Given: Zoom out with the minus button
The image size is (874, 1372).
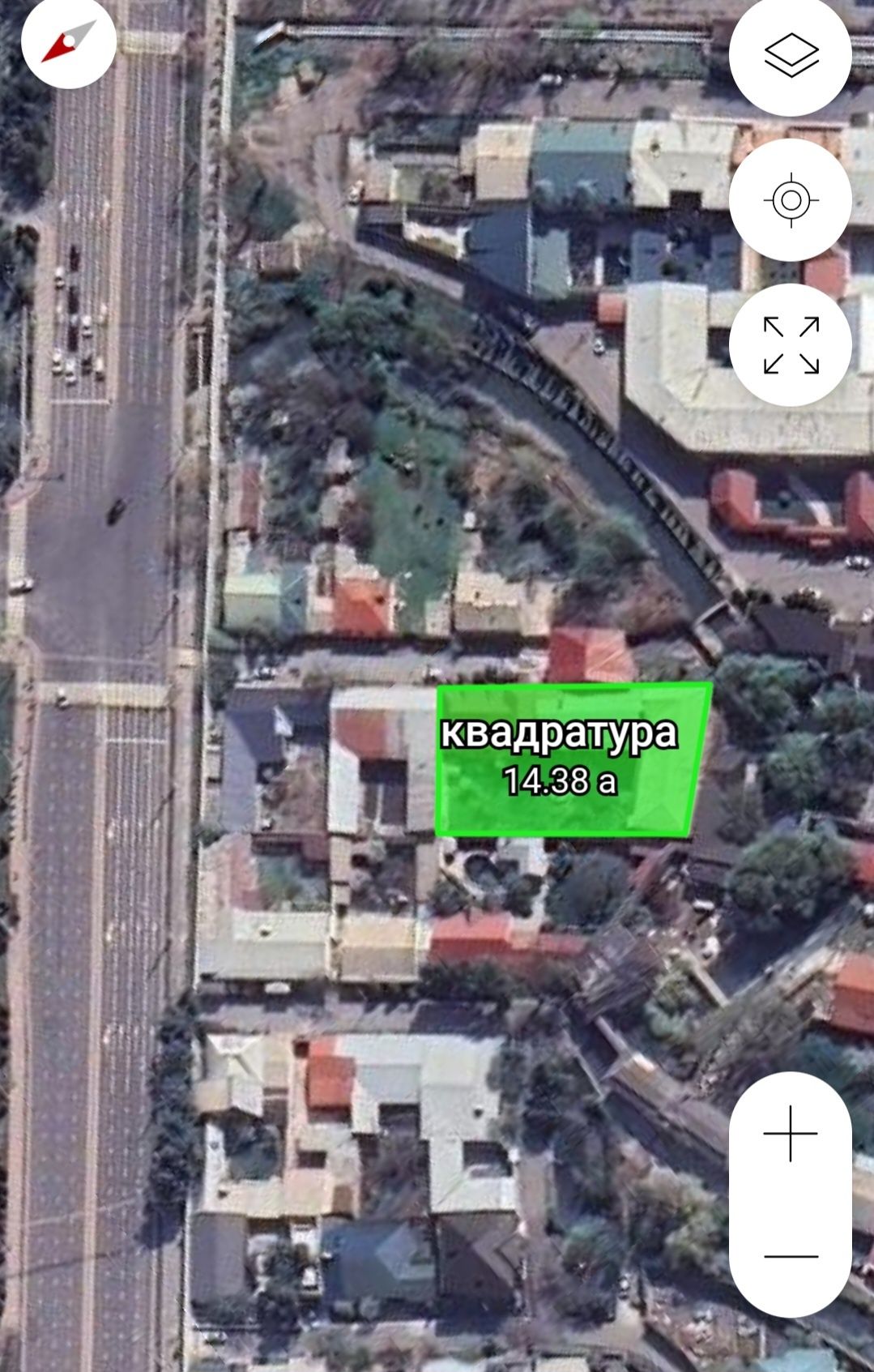Looking at the screenshot, I should tap(790, 1256).
